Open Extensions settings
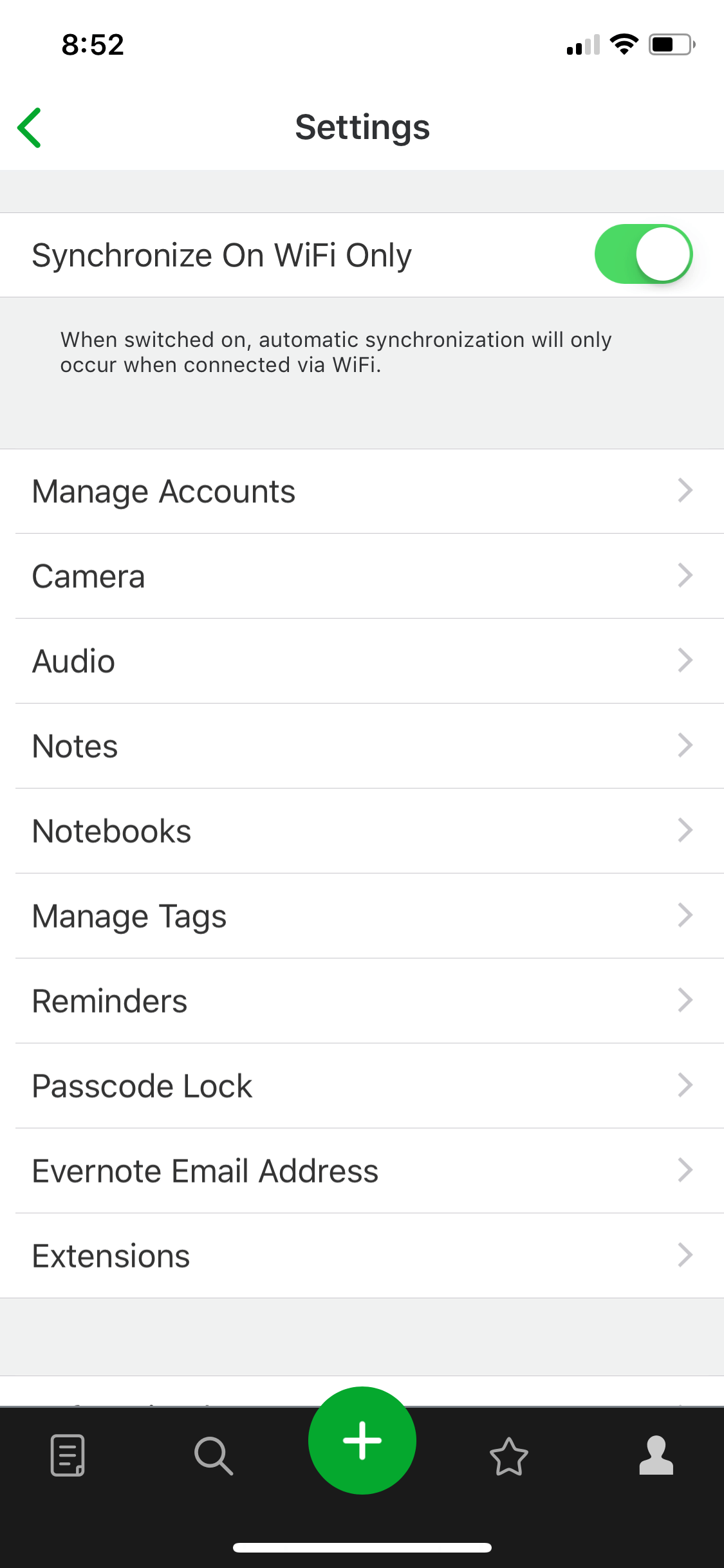724x1568 pixels. 362,1256
